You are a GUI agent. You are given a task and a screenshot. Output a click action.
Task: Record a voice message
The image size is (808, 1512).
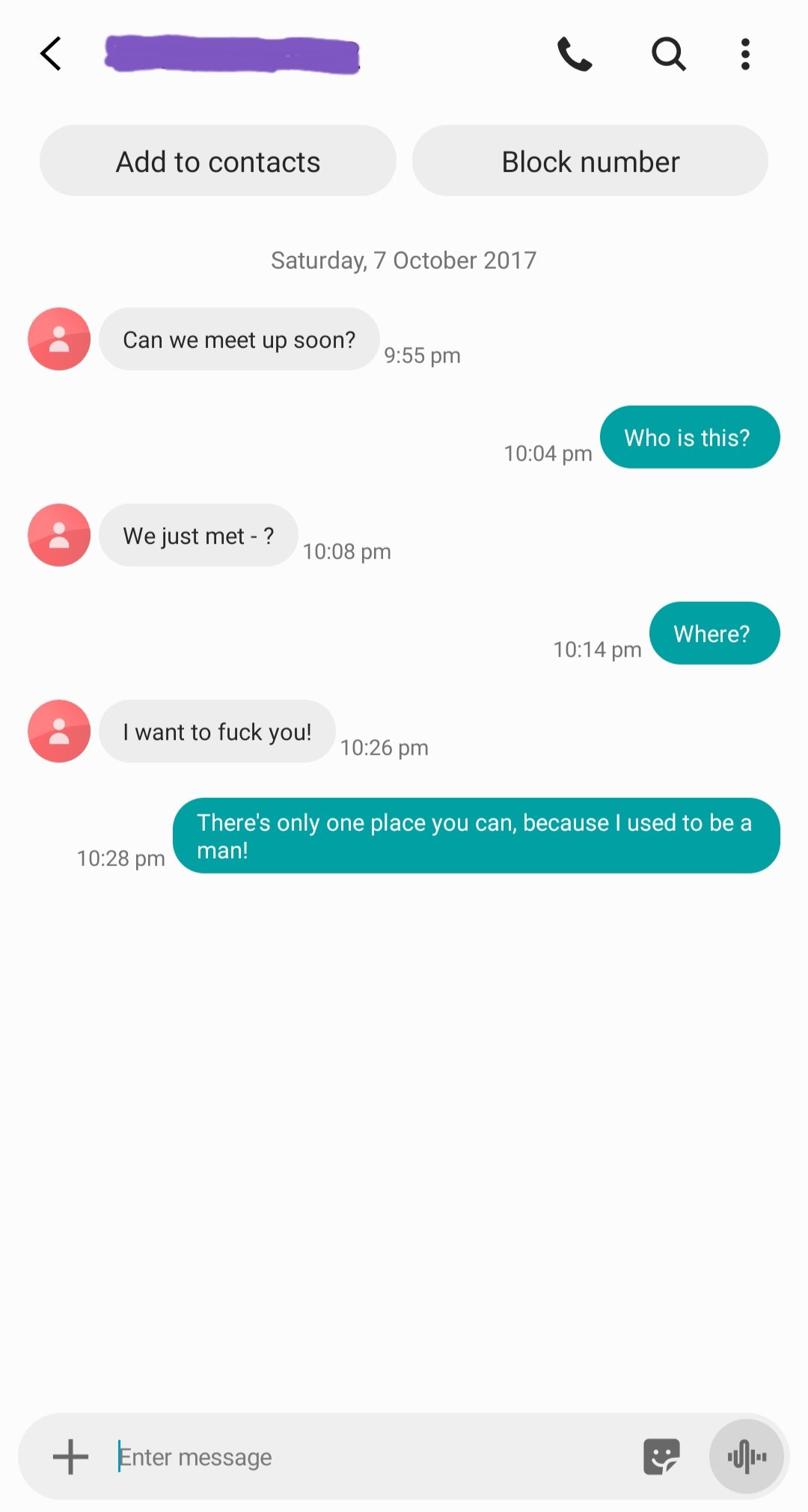click(x=747, y=1457)
